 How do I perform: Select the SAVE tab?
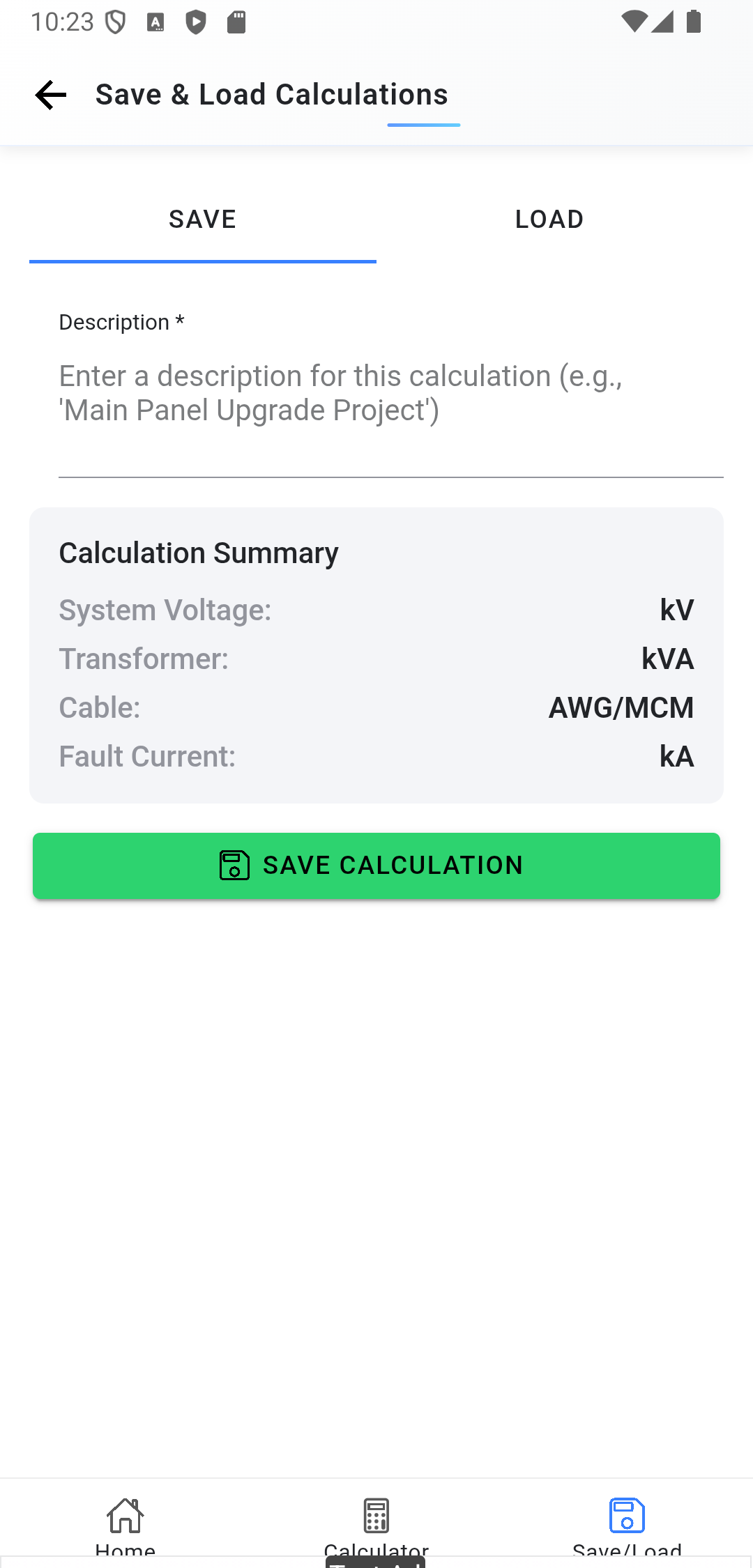point(202,218)
